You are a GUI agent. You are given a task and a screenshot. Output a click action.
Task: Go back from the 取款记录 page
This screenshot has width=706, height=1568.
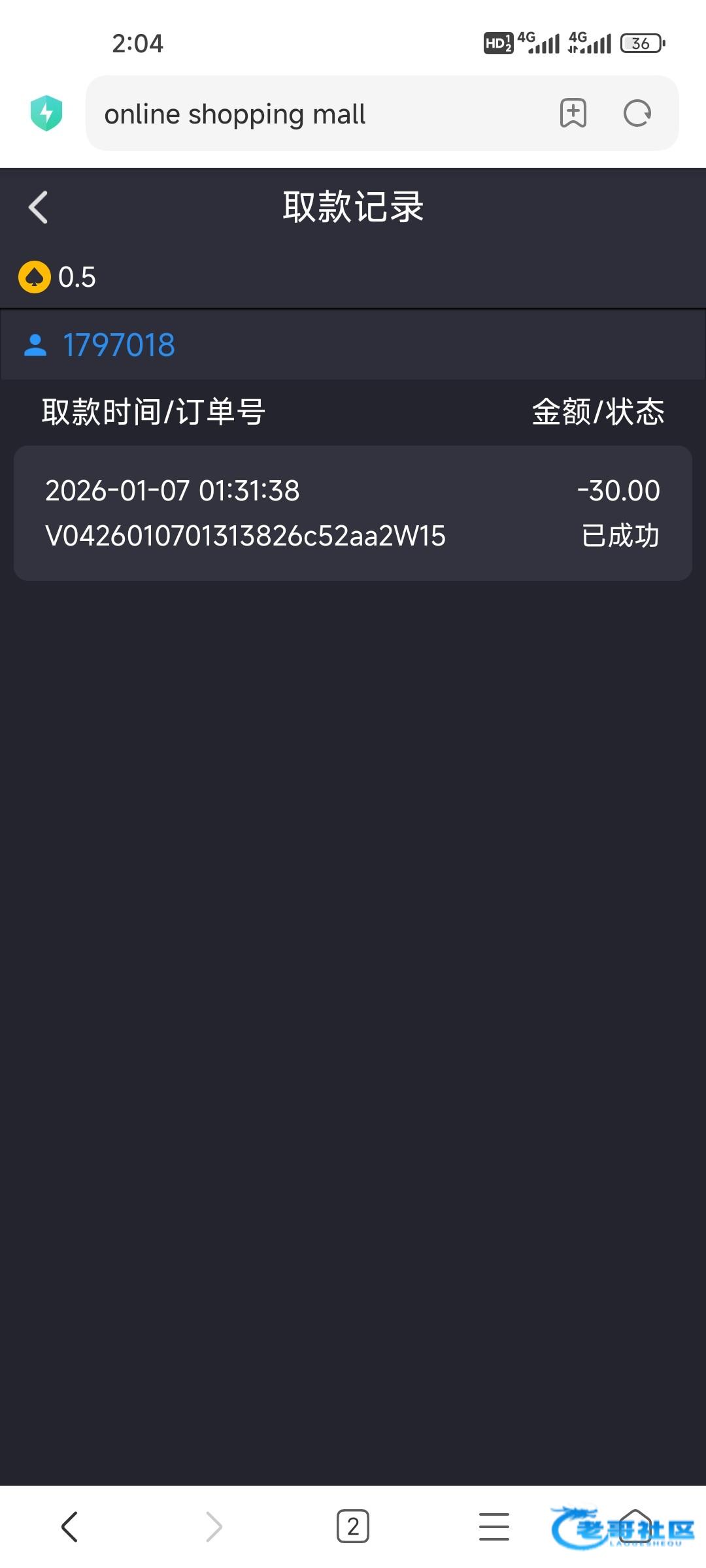tap(39, 208)
